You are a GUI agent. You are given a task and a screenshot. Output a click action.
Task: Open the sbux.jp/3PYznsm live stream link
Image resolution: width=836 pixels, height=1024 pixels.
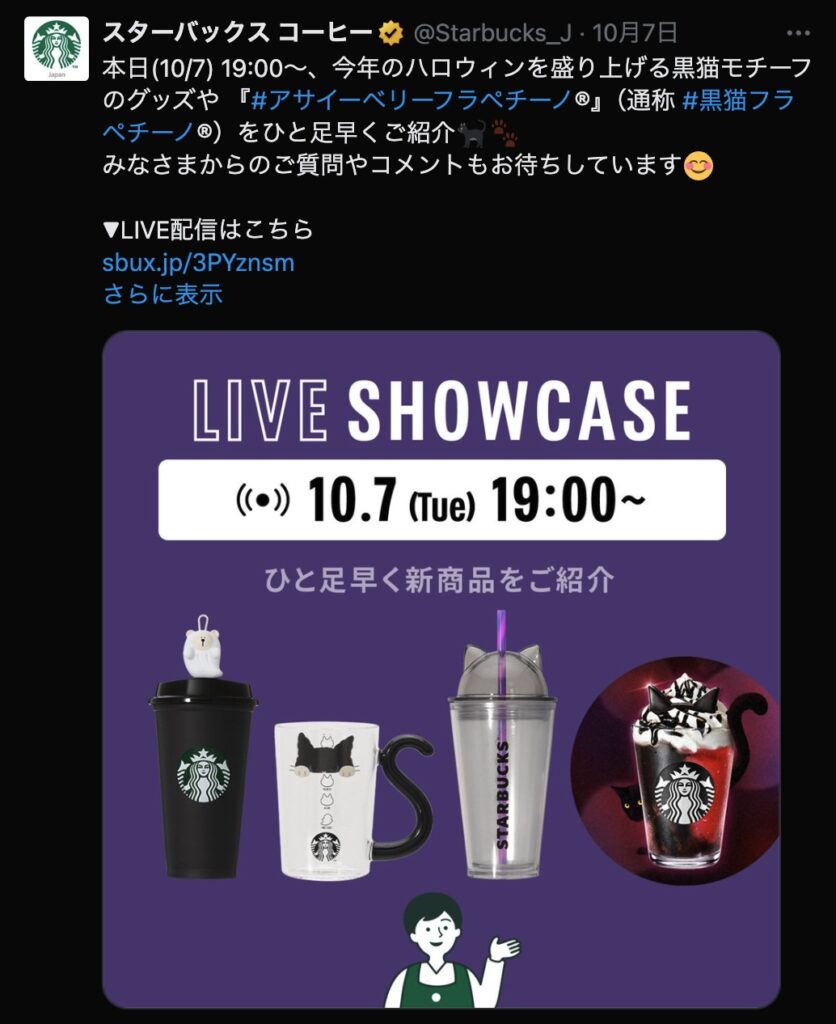point(198,263)
